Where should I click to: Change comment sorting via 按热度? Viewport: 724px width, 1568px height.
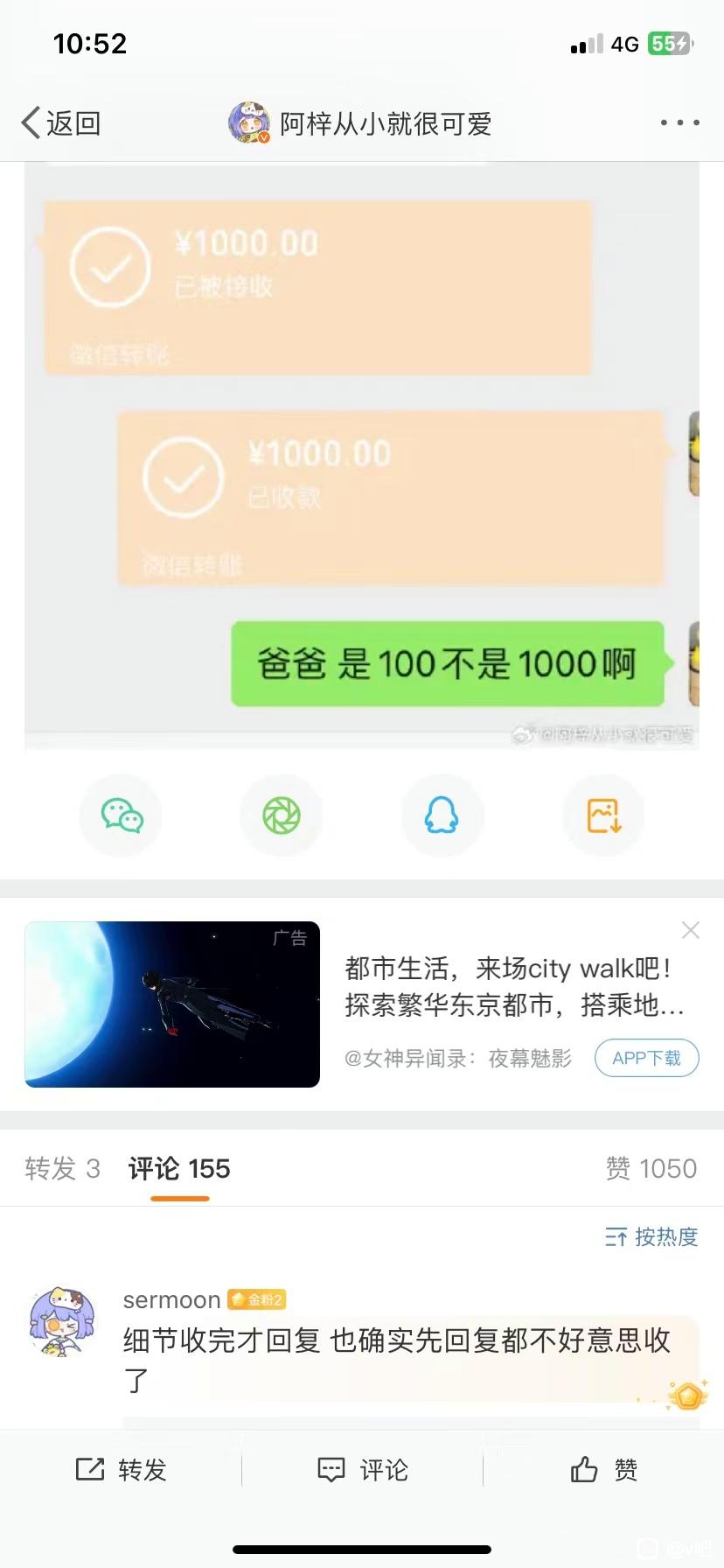[651, 1236]
